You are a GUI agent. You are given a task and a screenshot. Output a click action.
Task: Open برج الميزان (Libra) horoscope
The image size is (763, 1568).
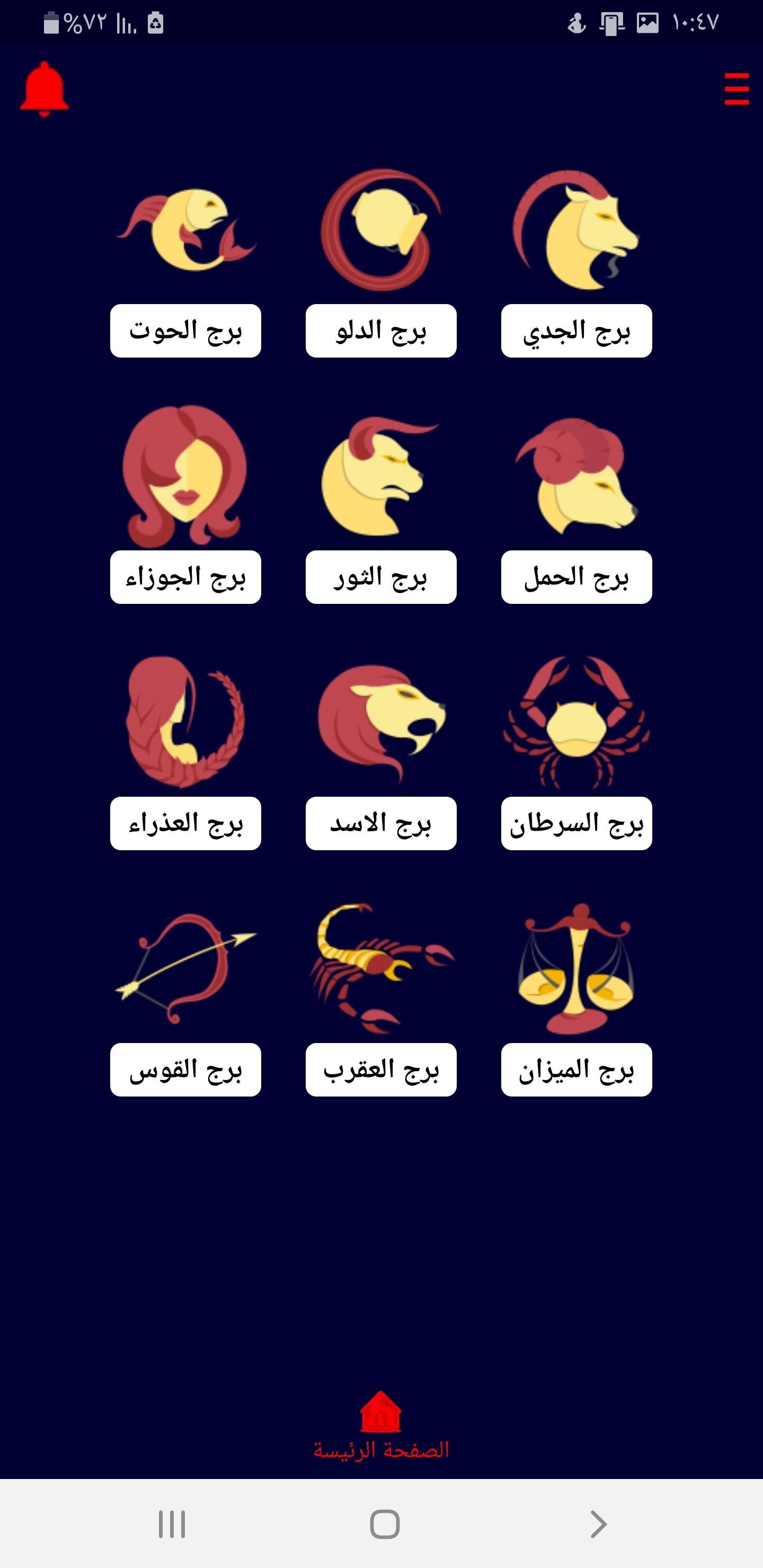coord(576,1070)
